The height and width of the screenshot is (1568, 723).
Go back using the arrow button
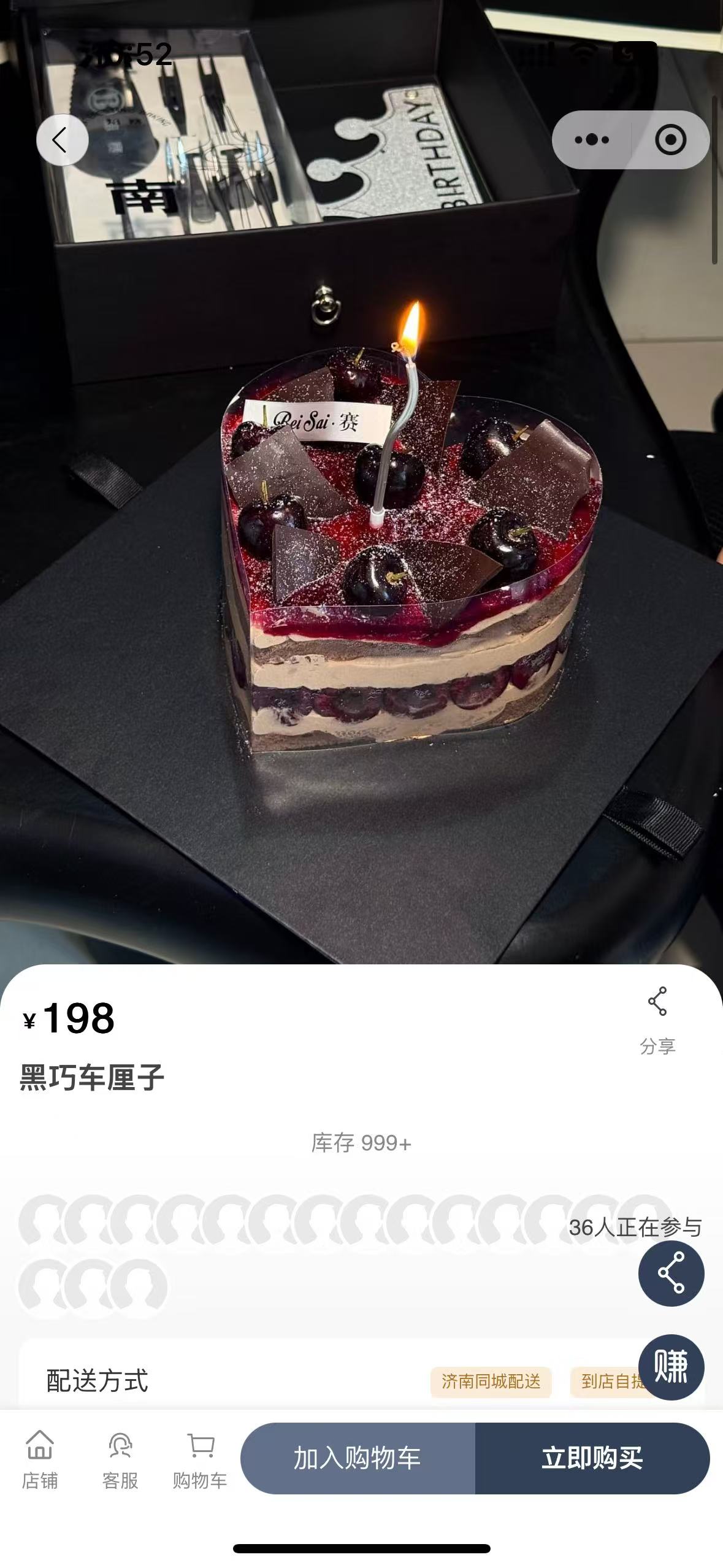62,140
